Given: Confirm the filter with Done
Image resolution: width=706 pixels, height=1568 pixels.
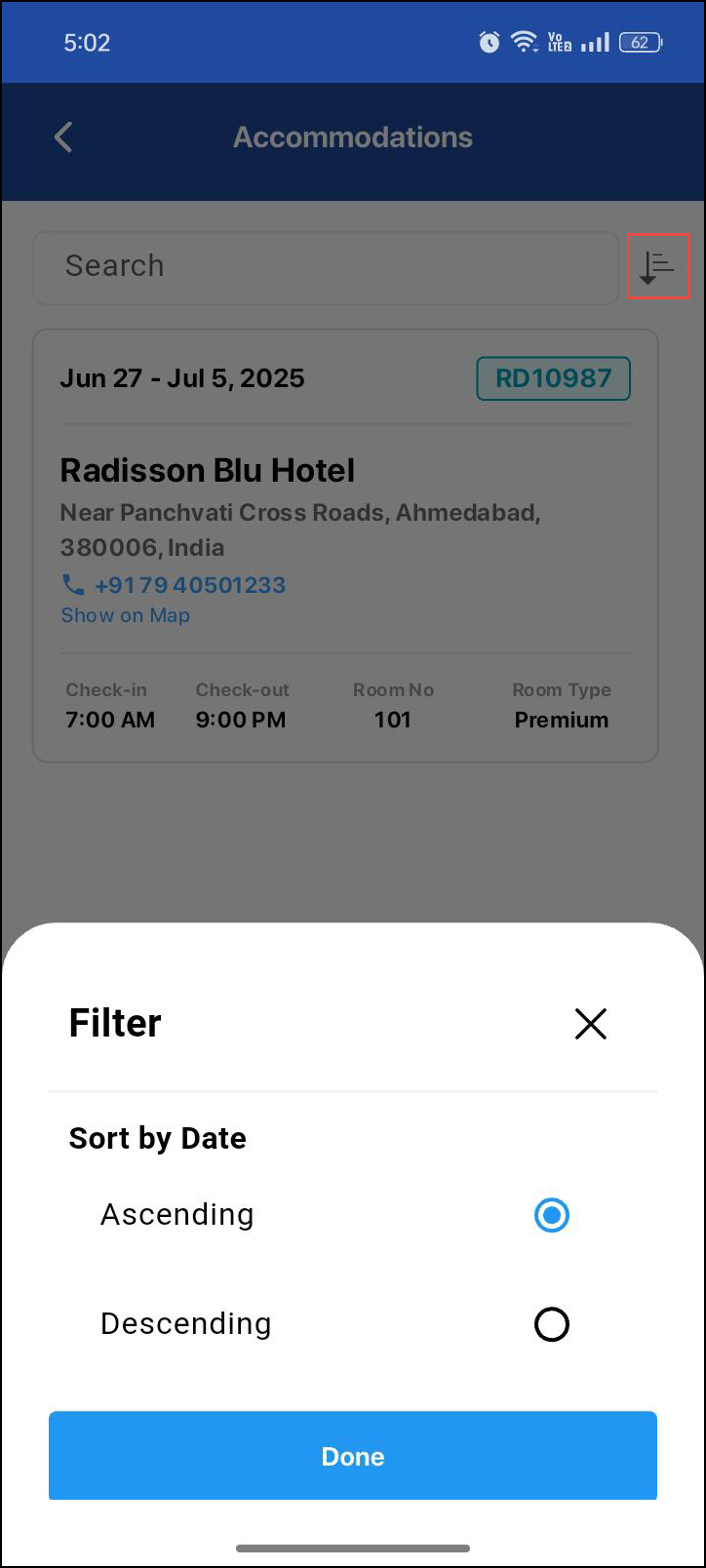Looking at the screenshot, I should point(353,1456).
